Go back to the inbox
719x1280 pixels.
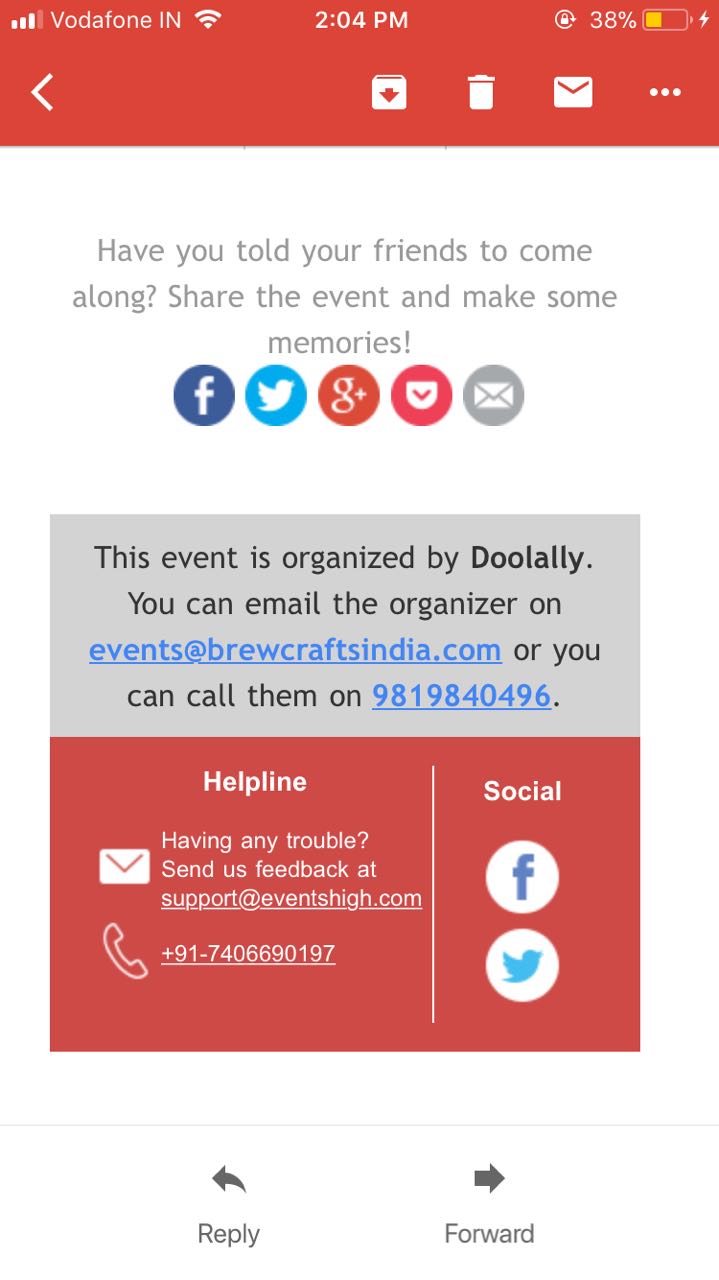coord(42,92)
